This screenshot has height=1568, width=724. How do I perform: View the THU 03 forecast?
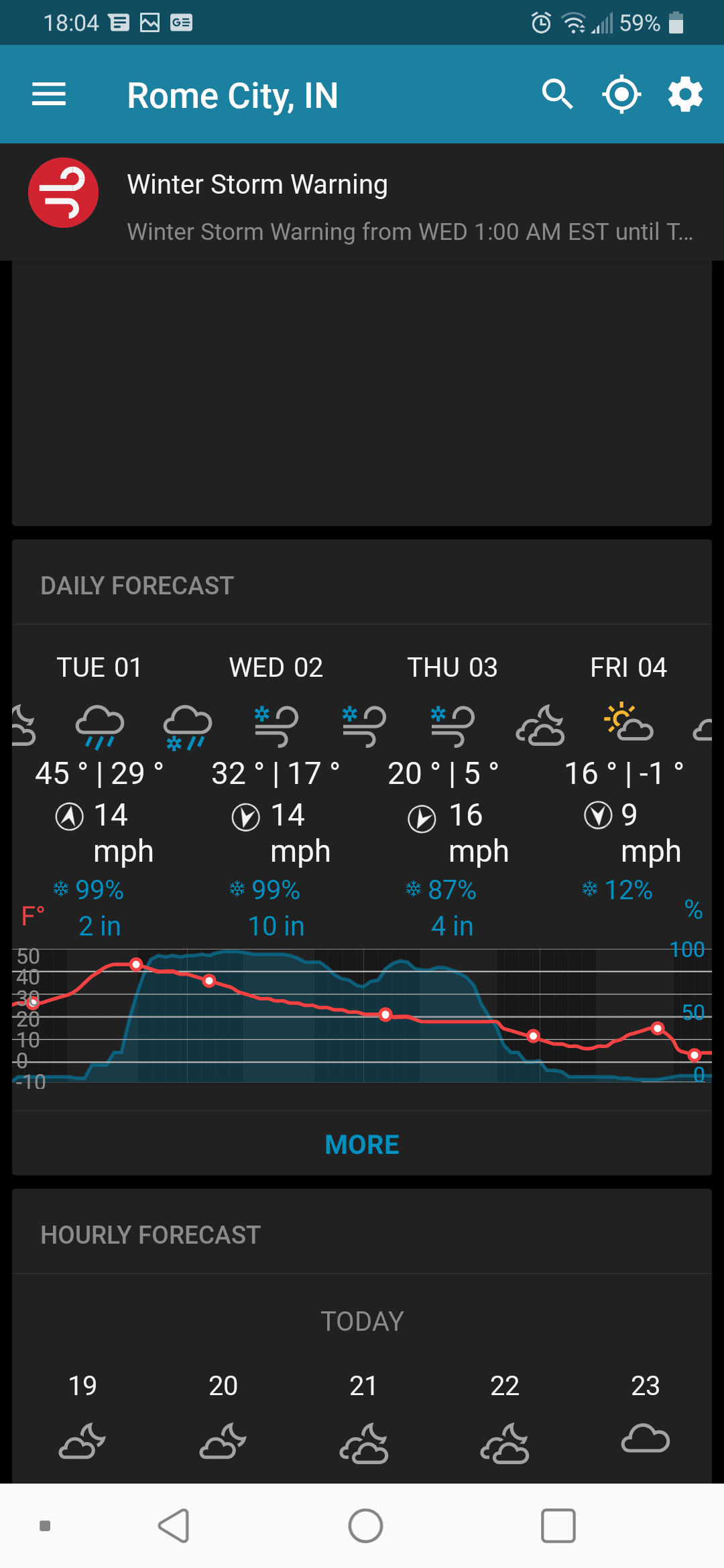point(452,668)
